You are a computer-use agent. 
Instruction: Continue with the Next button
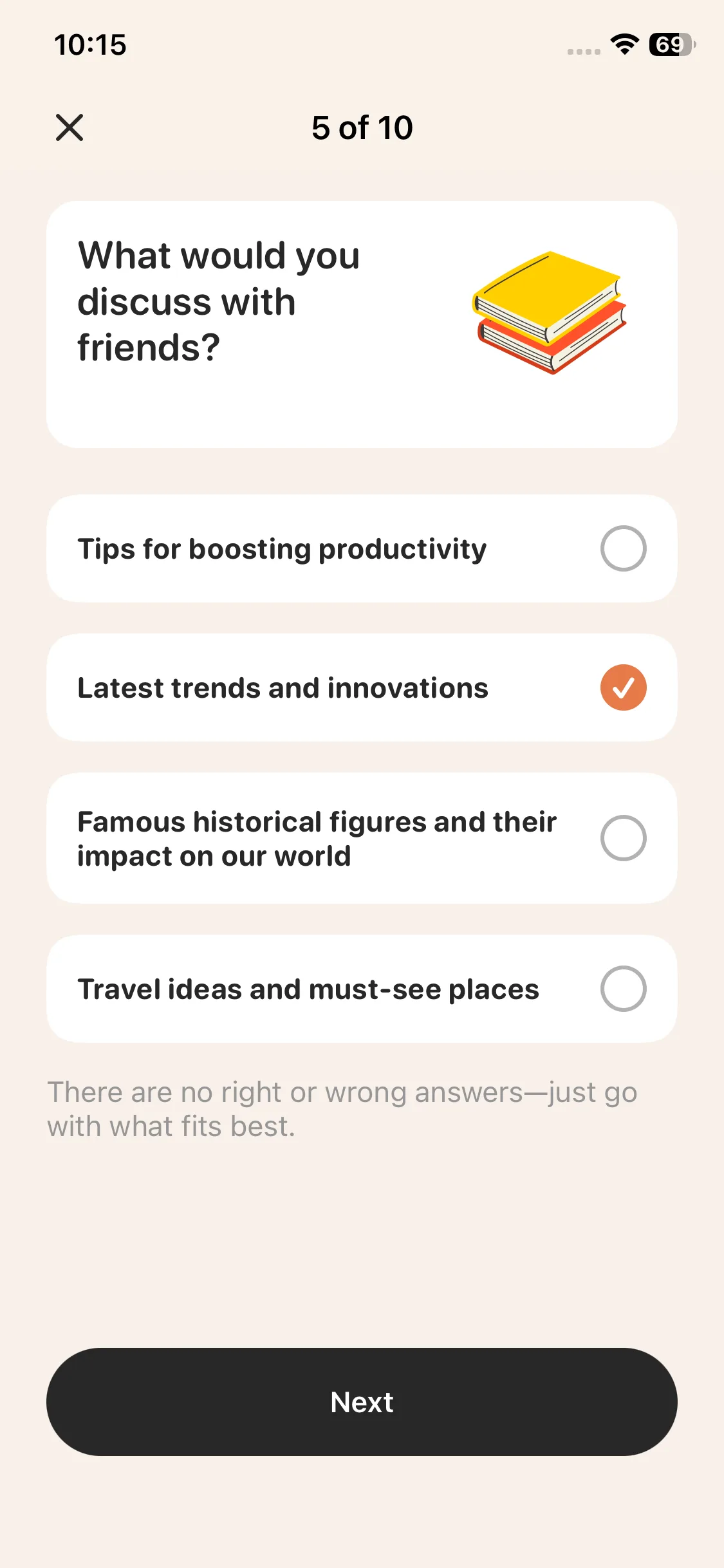[362, 1402]
